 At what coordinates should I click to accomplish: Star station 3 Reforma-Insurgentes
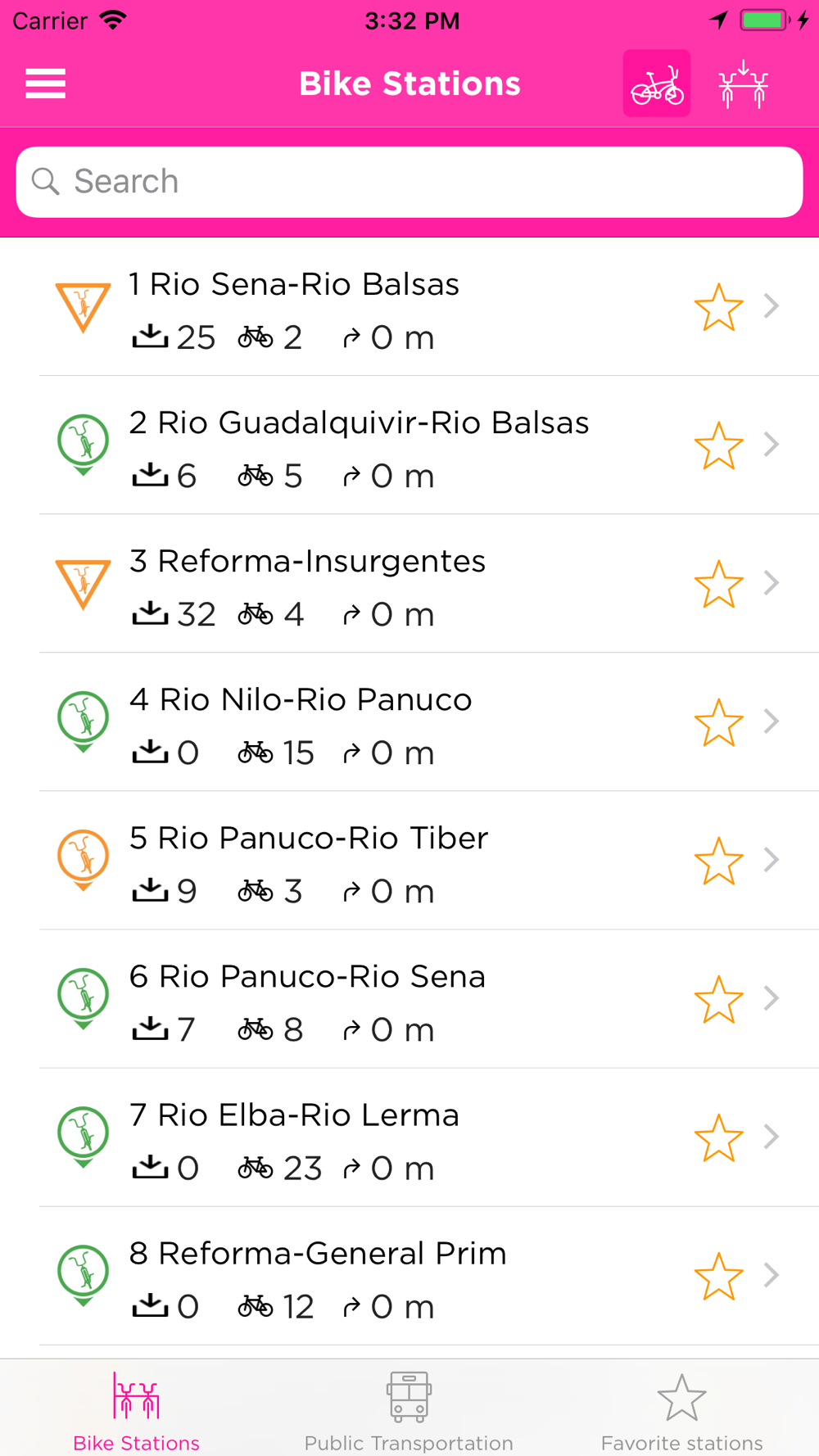(718, 584)
